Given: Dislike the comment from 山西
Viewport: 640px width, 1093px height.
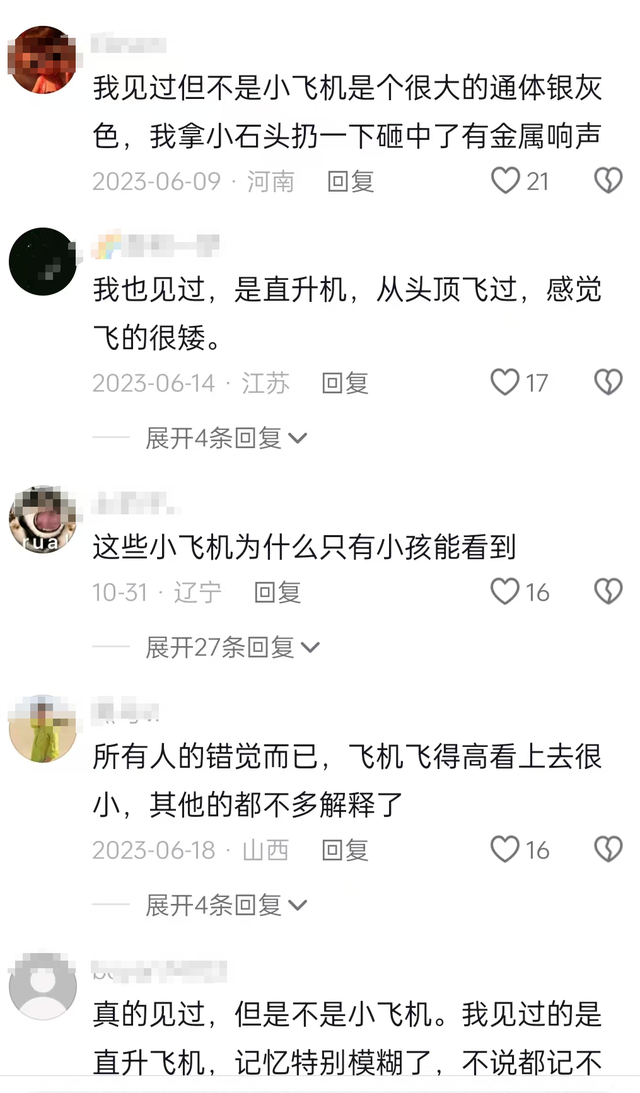Looking at the screenshot, I should [x=608, y=850].
